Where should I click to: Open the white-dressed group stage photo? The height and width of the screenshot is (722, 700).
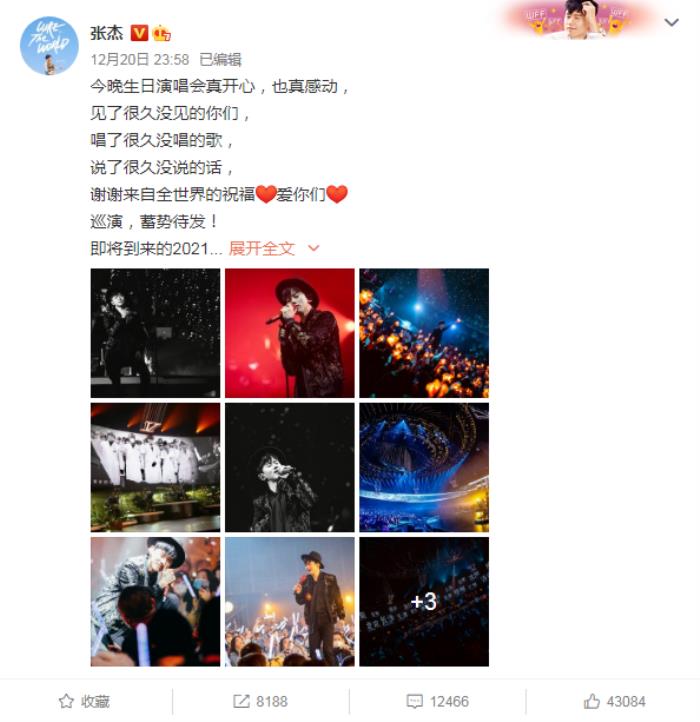click(155, 467)
